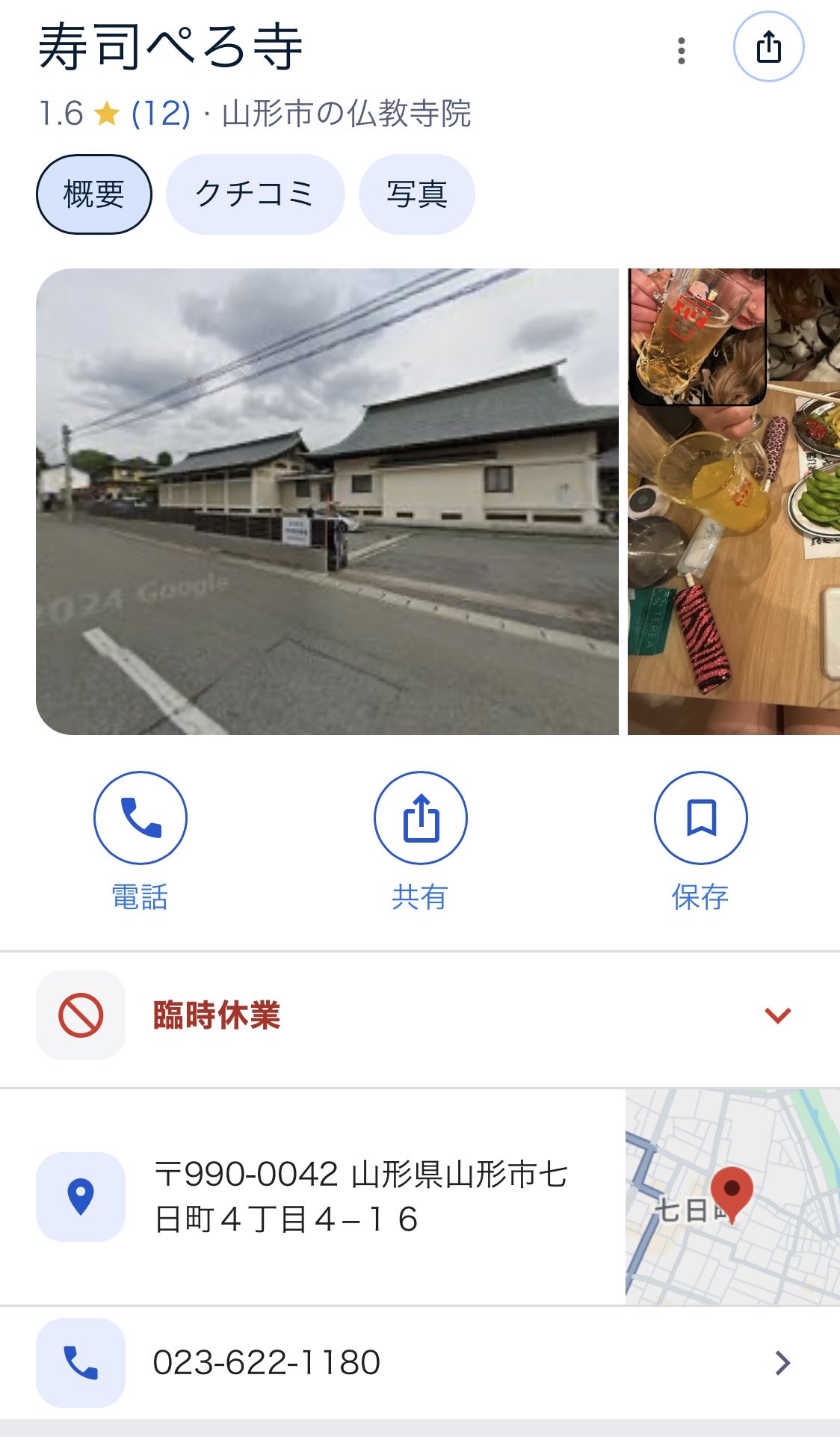Open the street view photo of the temple
The height and width of the screenshot is (1437, 840).
coord(327,501)
